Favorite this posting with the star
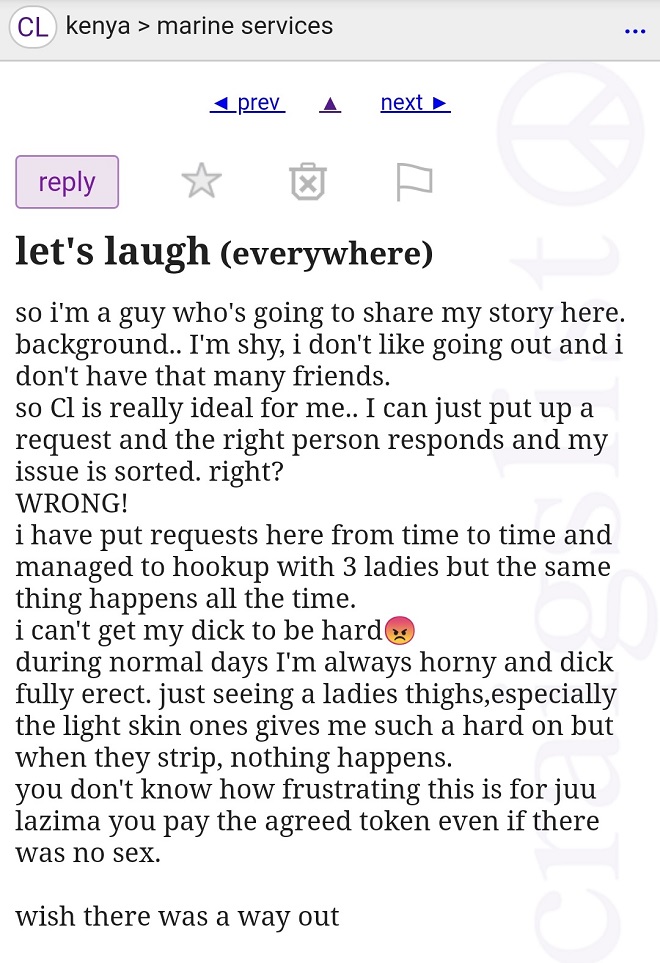 (201, 181)
